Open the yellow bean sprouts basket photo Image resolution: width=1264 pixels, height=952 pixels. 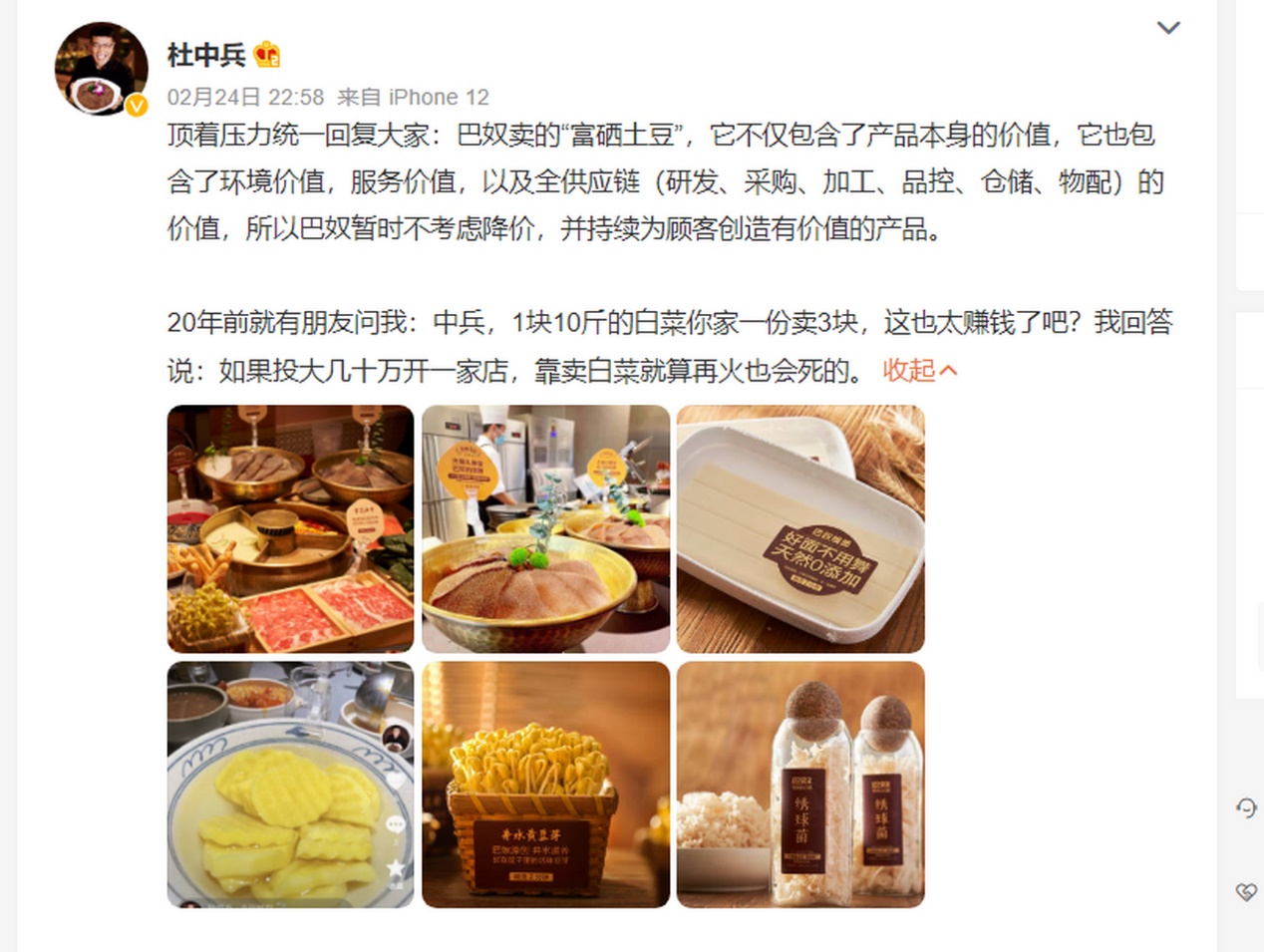pyautogui.click(x=545, y=785)
